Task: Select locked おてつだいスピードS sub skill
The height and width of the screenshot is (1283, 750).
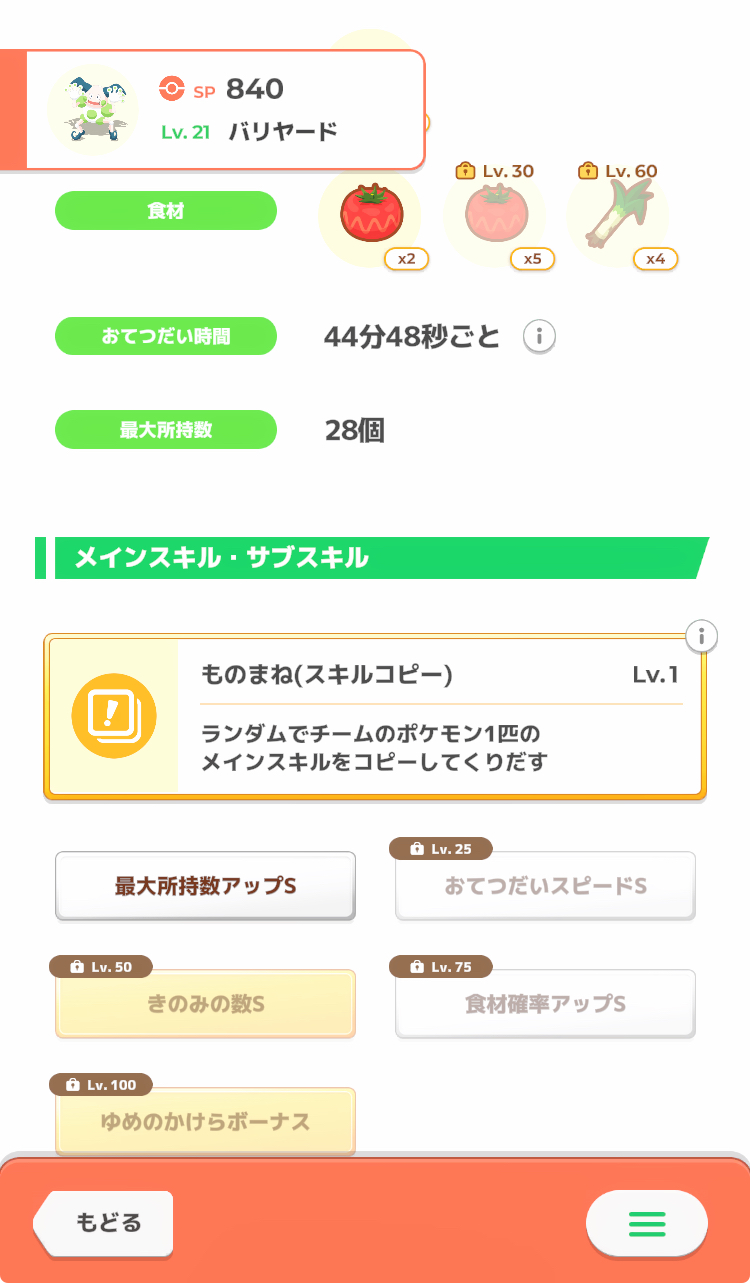Action: 545,886
